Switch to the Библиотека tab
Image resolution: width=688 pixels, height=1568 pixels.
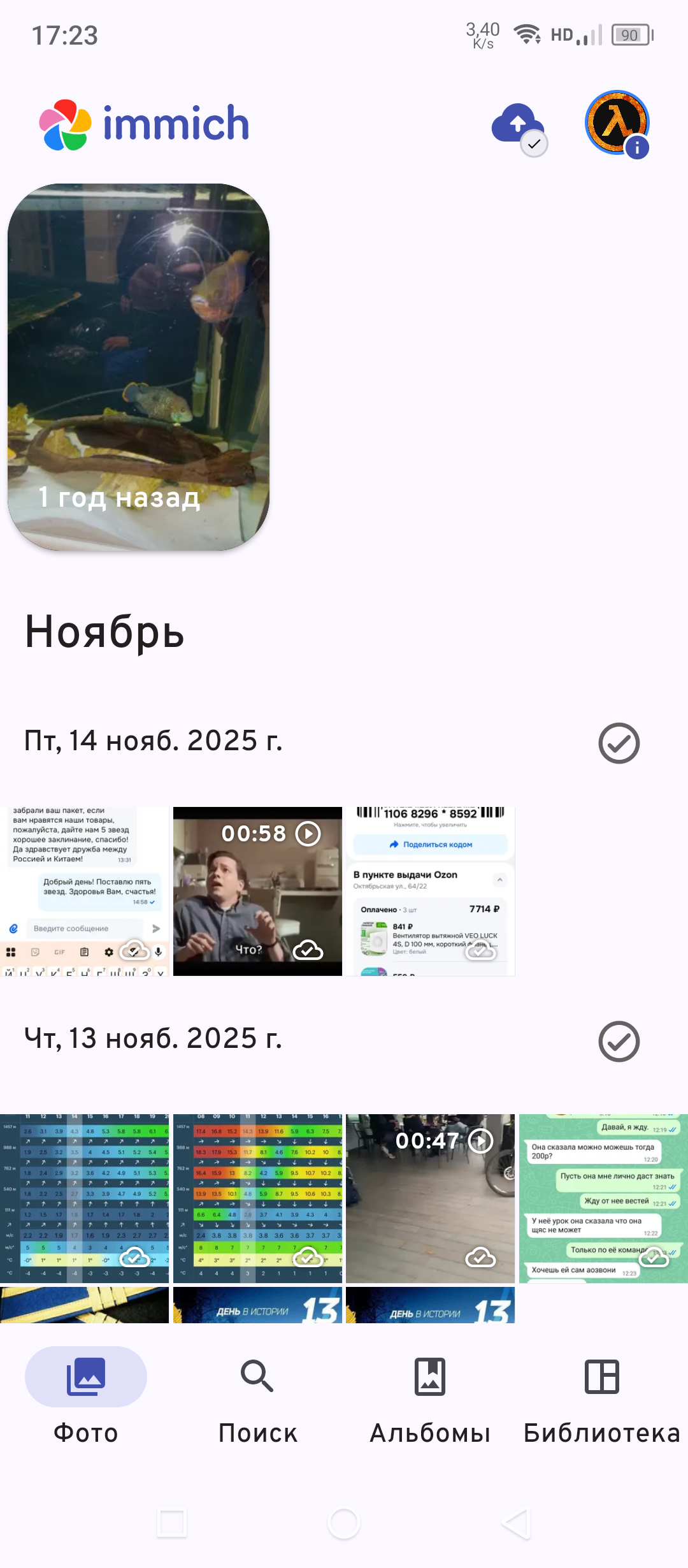click(602, 1397)
